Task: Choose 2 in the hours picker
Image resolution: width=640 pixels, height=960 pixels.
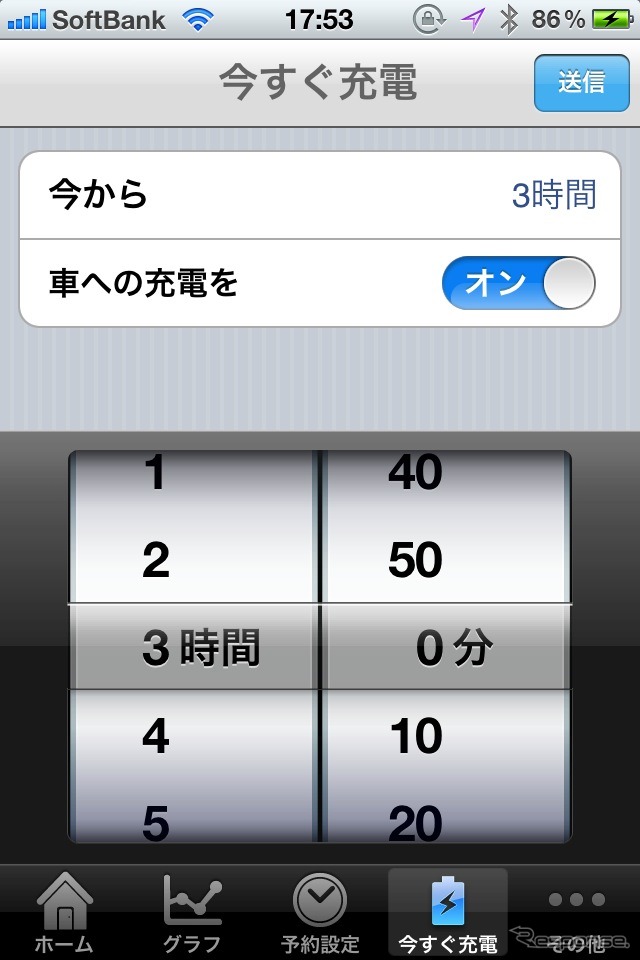Action: pyautogui.click(x=156, y=561)
